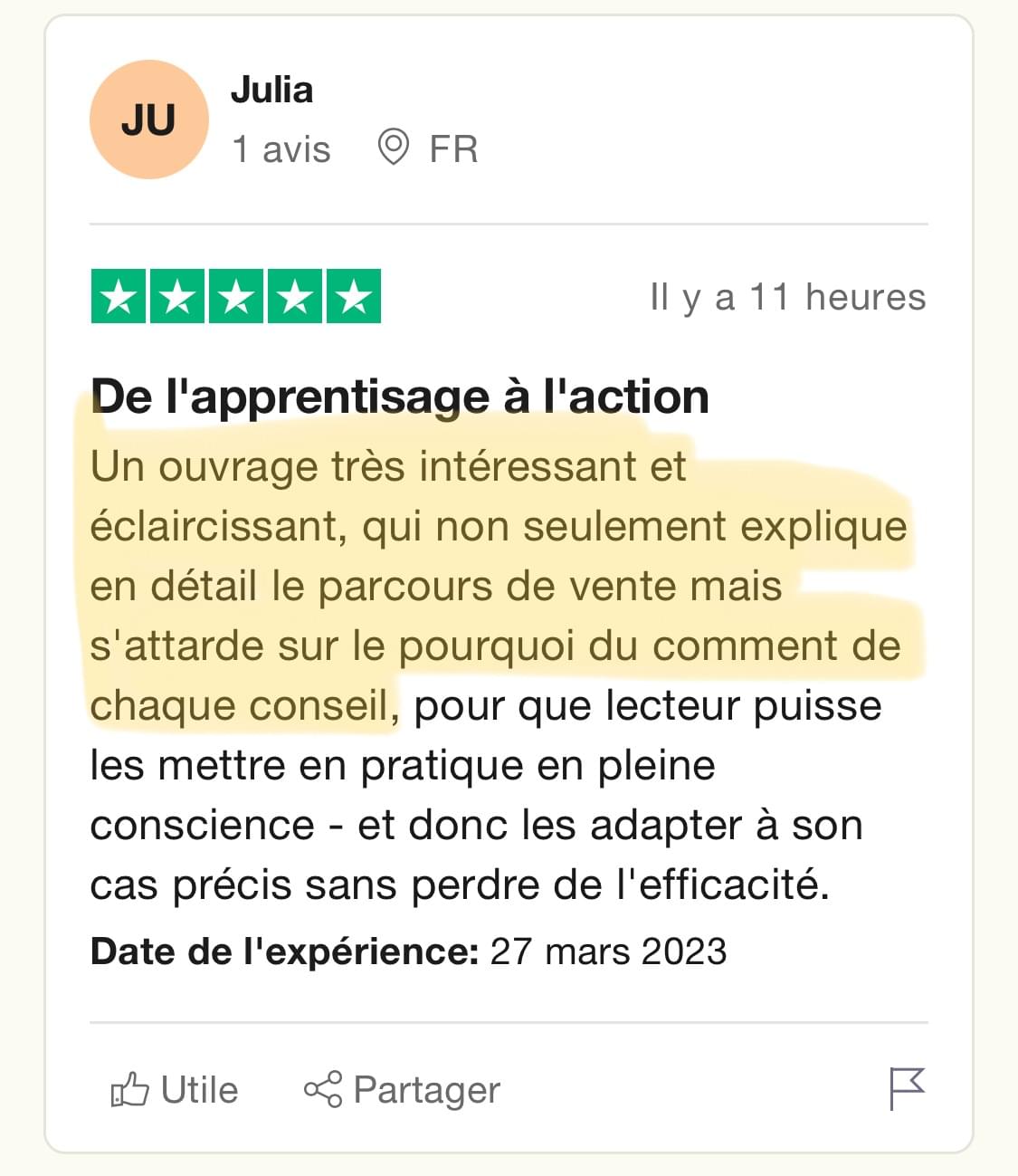1018x1176 pixels.
Task: Open Julia's reviewer profile
Action: click(x=271, y=90)
